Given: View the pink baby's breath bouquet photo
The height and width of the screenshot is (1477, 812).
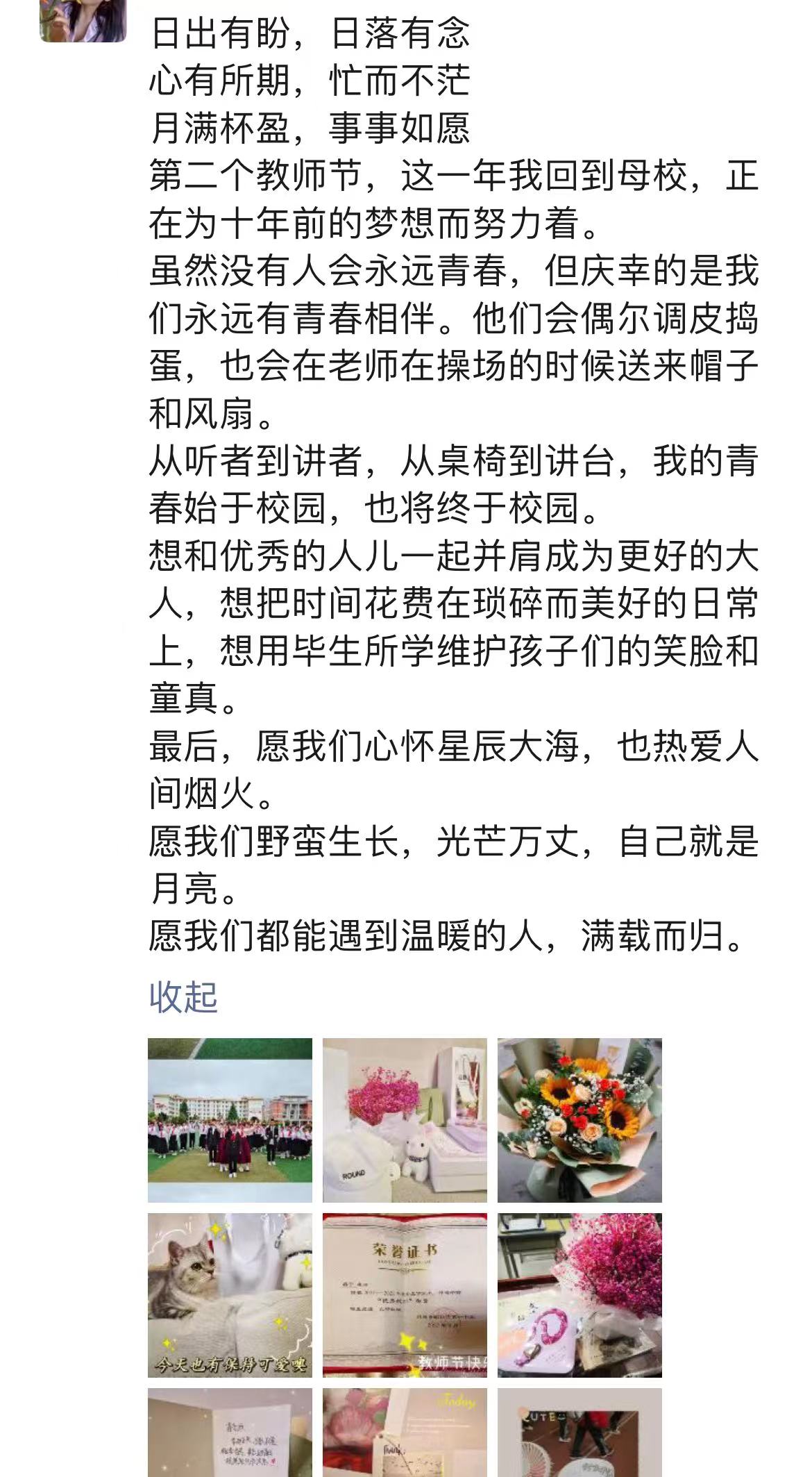Looking at the screenshot, I should click(580, 1295).
